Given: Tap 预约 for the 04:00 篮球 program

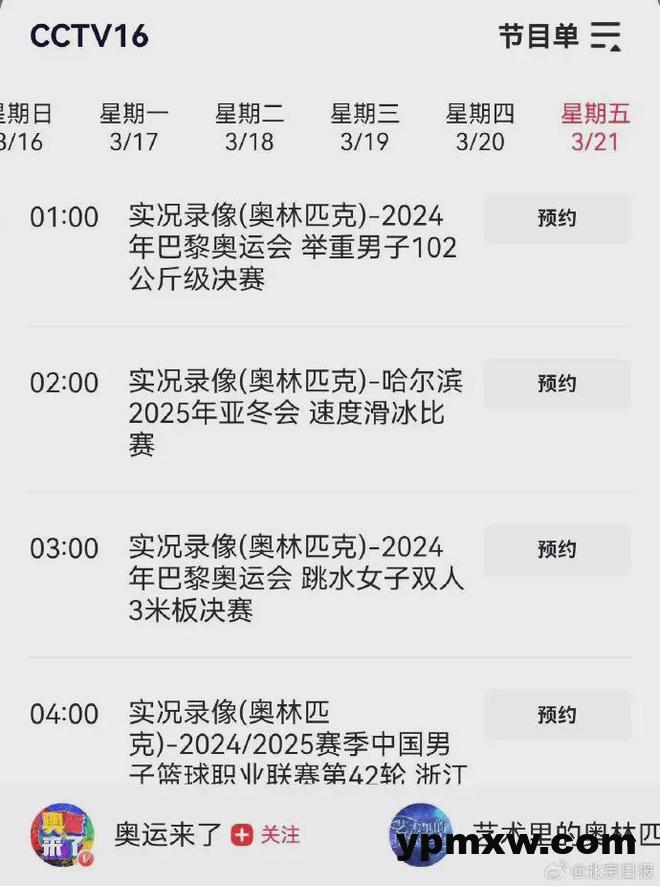Looking at the screenshot, I should click(557, 715).
